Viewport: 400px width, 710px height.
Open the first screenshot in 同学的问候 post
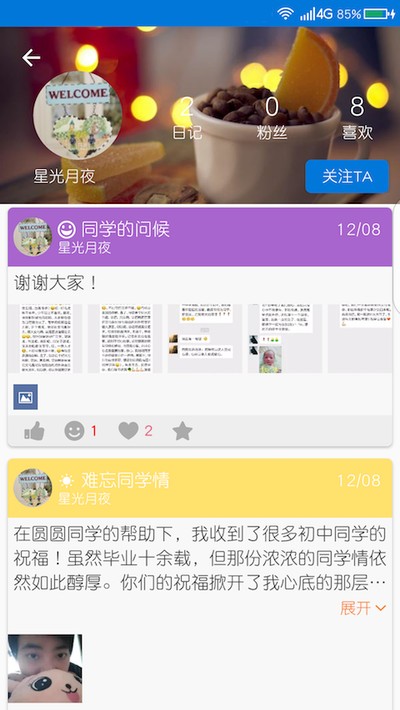[45, 339]
